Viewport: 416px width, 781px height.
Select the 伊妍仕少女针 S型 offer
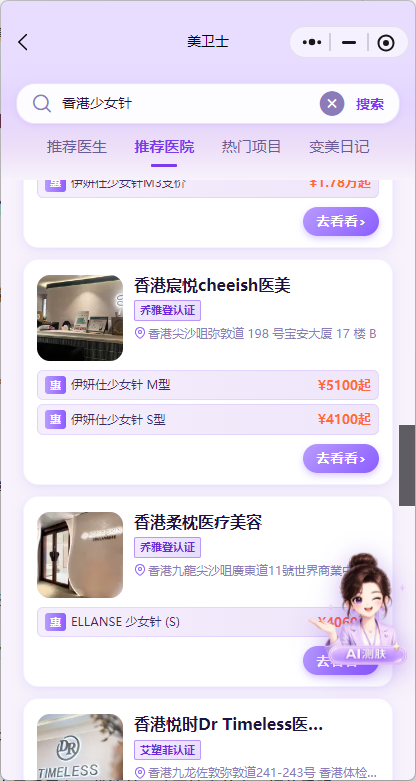pos(208,419)
